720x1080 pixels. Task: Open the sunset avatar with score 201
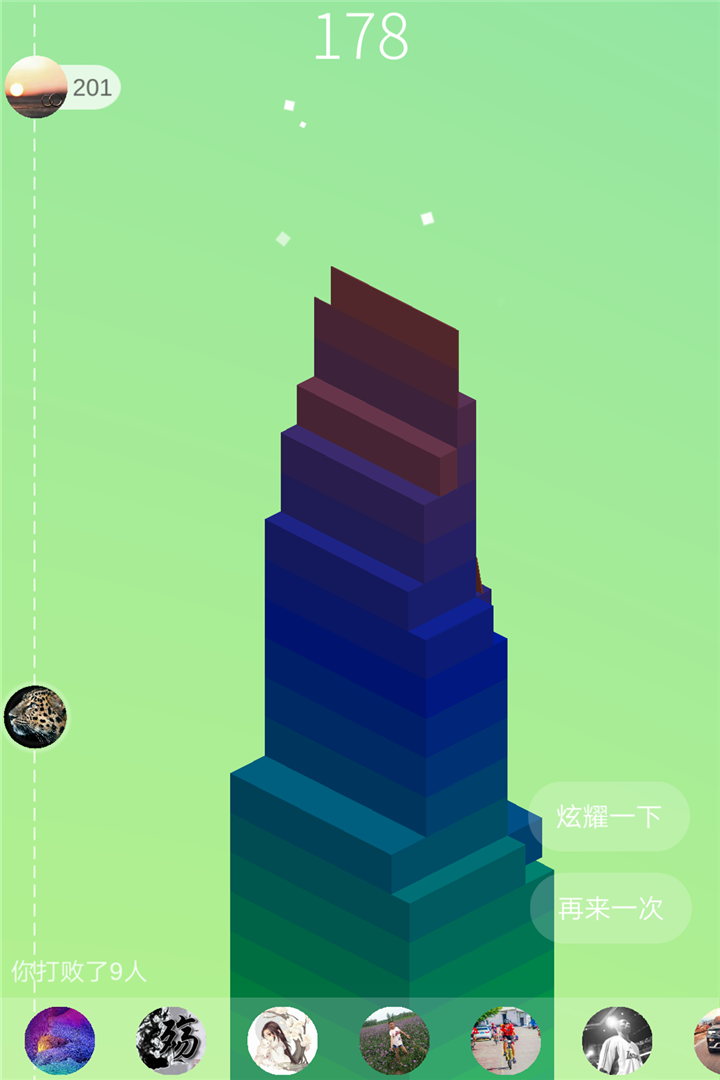click(x=36, y=88)
